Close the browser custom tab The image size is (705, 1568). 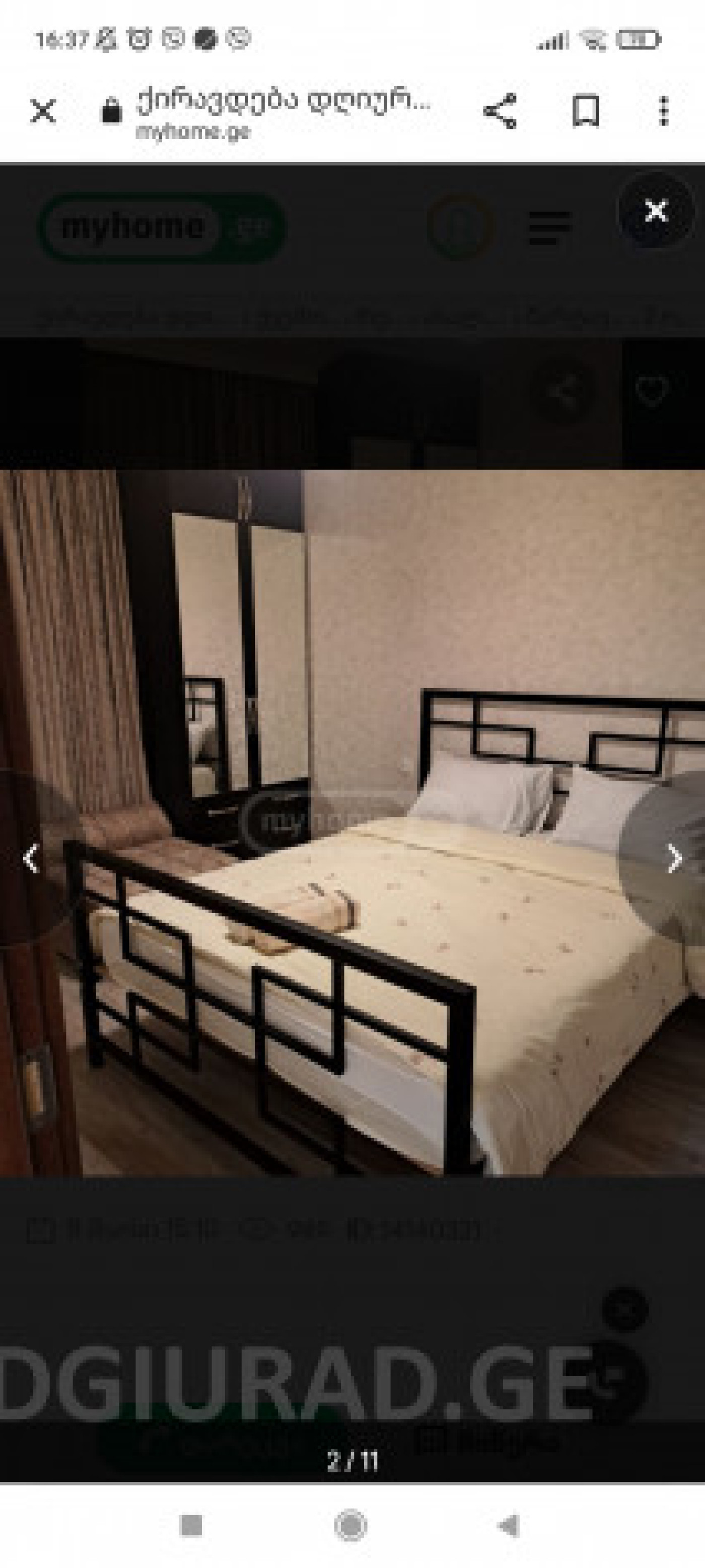pyautogui.click(x=43, y=111)
